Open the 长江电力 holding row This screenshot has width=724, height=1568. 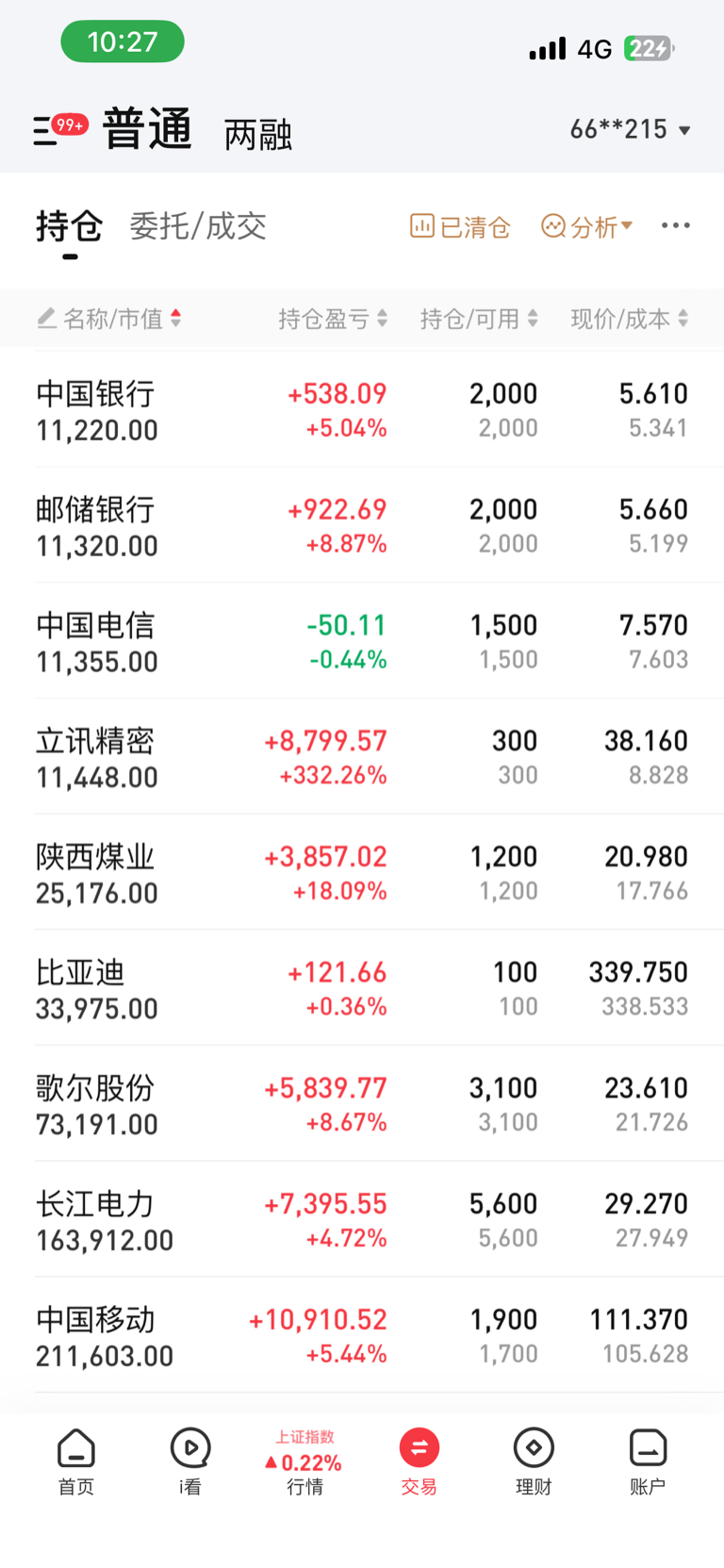pos(362,1220)
